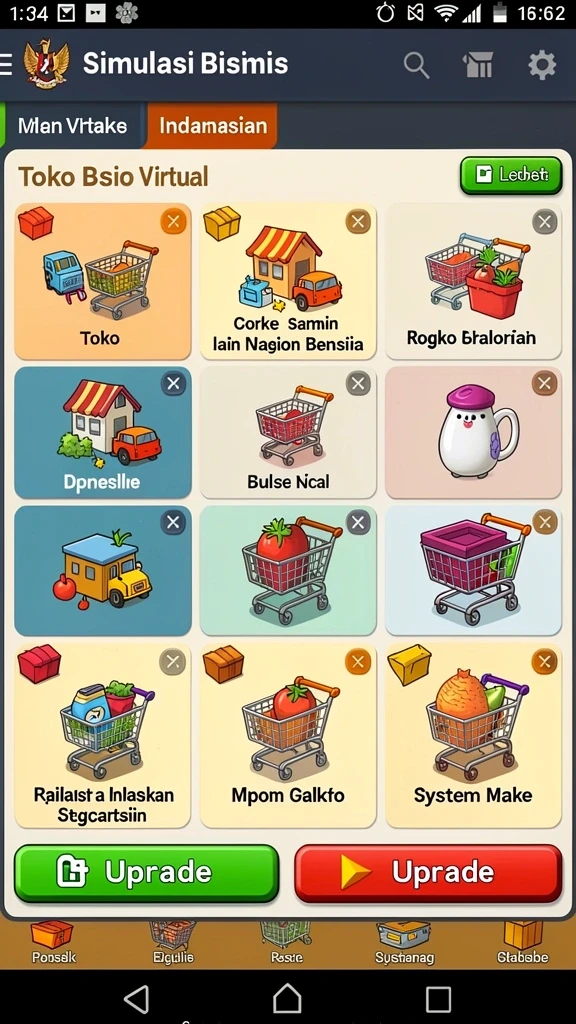The width and height of the screenshot is (576, 1024).
Task: Open the store icon in app bar
Action: [477, 65]
